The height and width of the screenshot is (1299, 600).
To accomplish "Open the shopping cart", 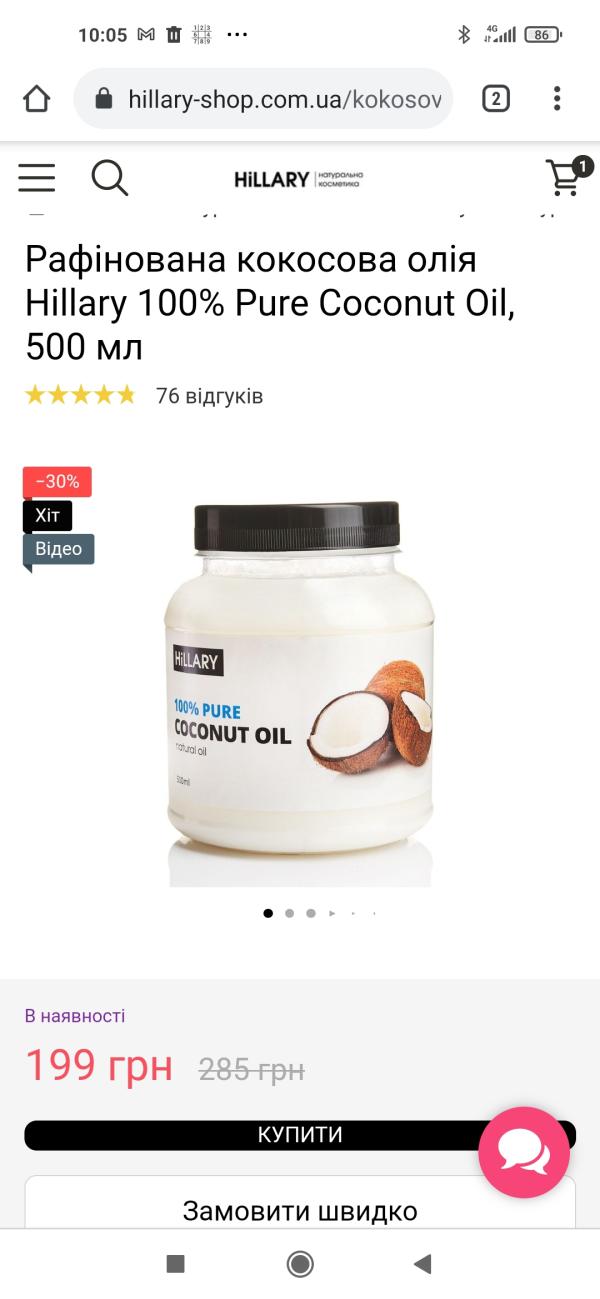I will click(566, 177).
